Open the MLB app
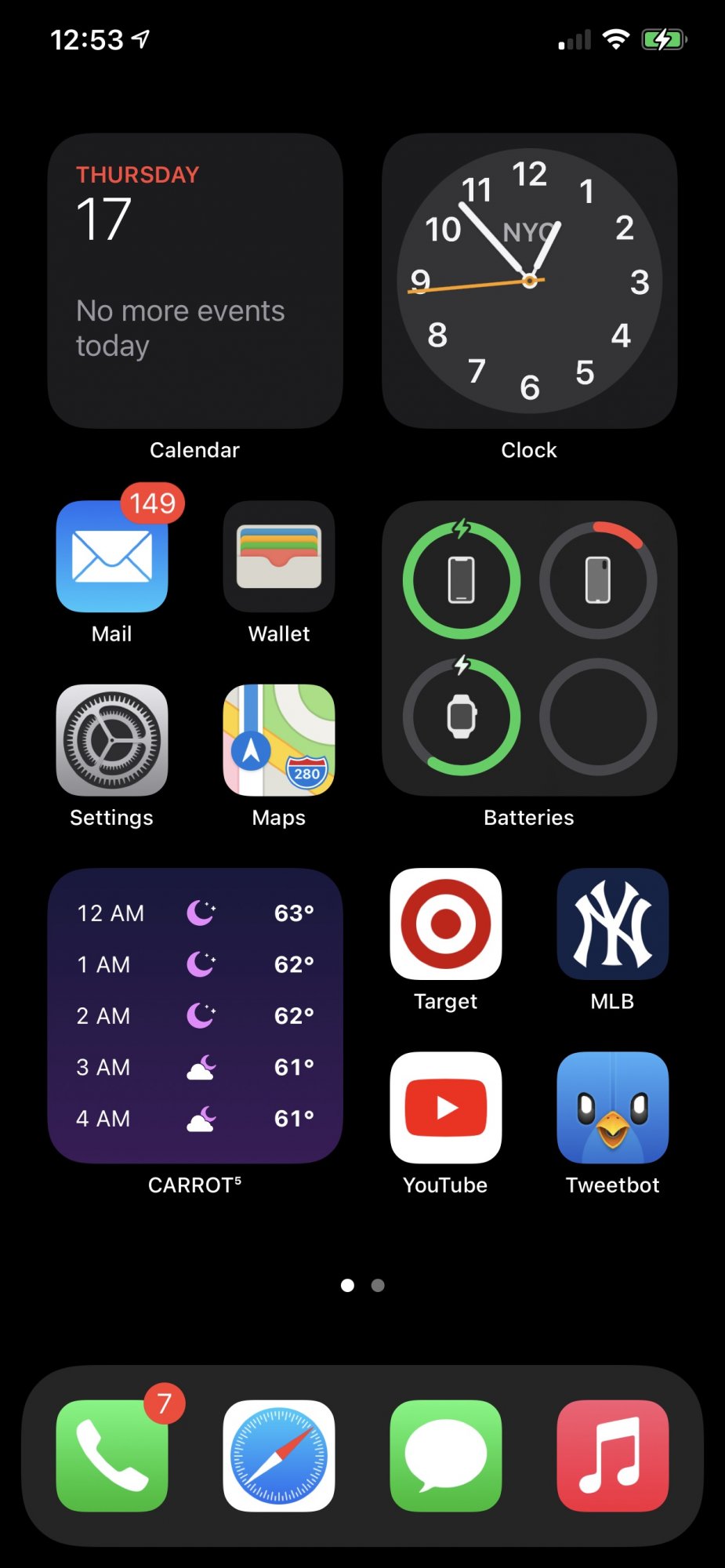 [x=613, y=924]
